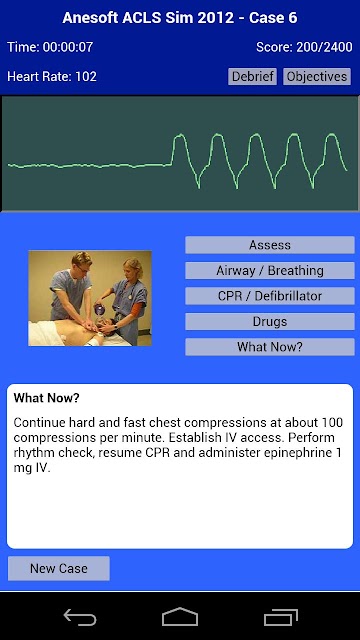The width and height of the screenshot is (360, 640).
Task: Select the Assess option
Action: click(270, 245)
